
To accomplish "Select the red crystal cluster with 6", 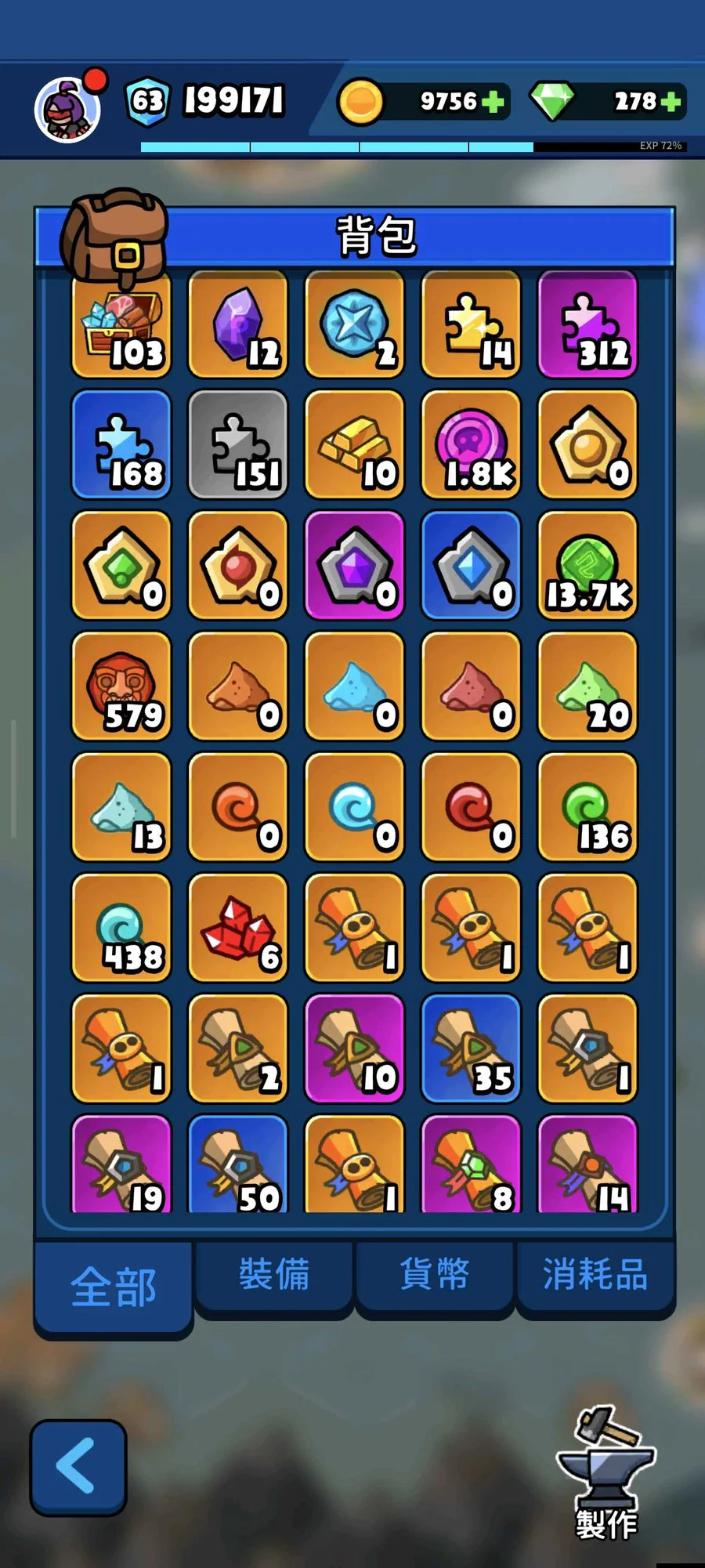I will (238, 927).
